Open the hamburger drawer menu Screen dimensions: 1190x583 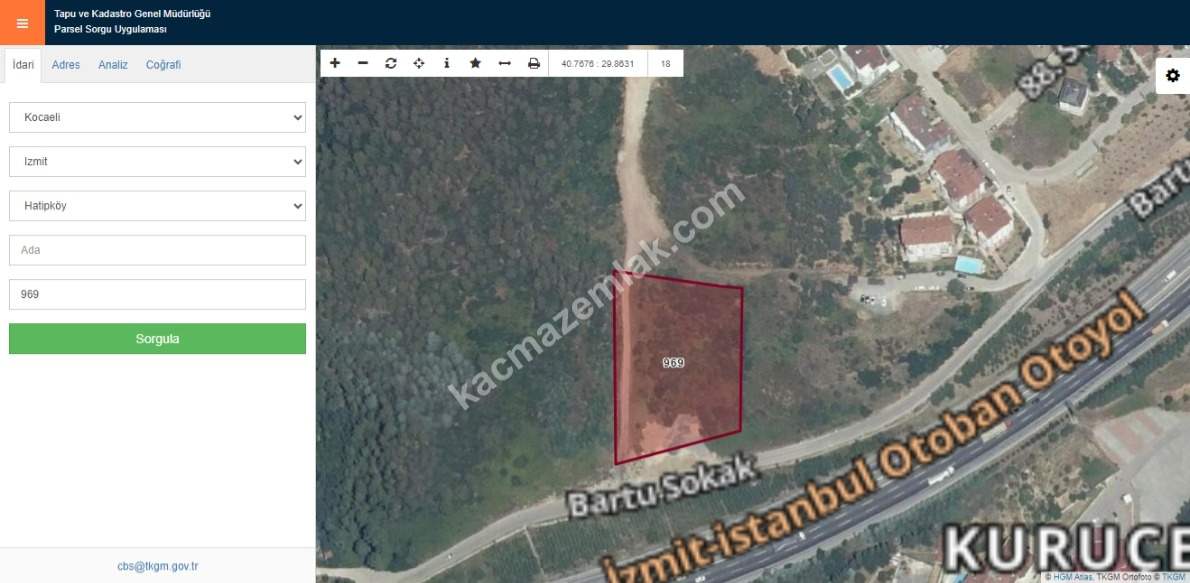[22, 22]
